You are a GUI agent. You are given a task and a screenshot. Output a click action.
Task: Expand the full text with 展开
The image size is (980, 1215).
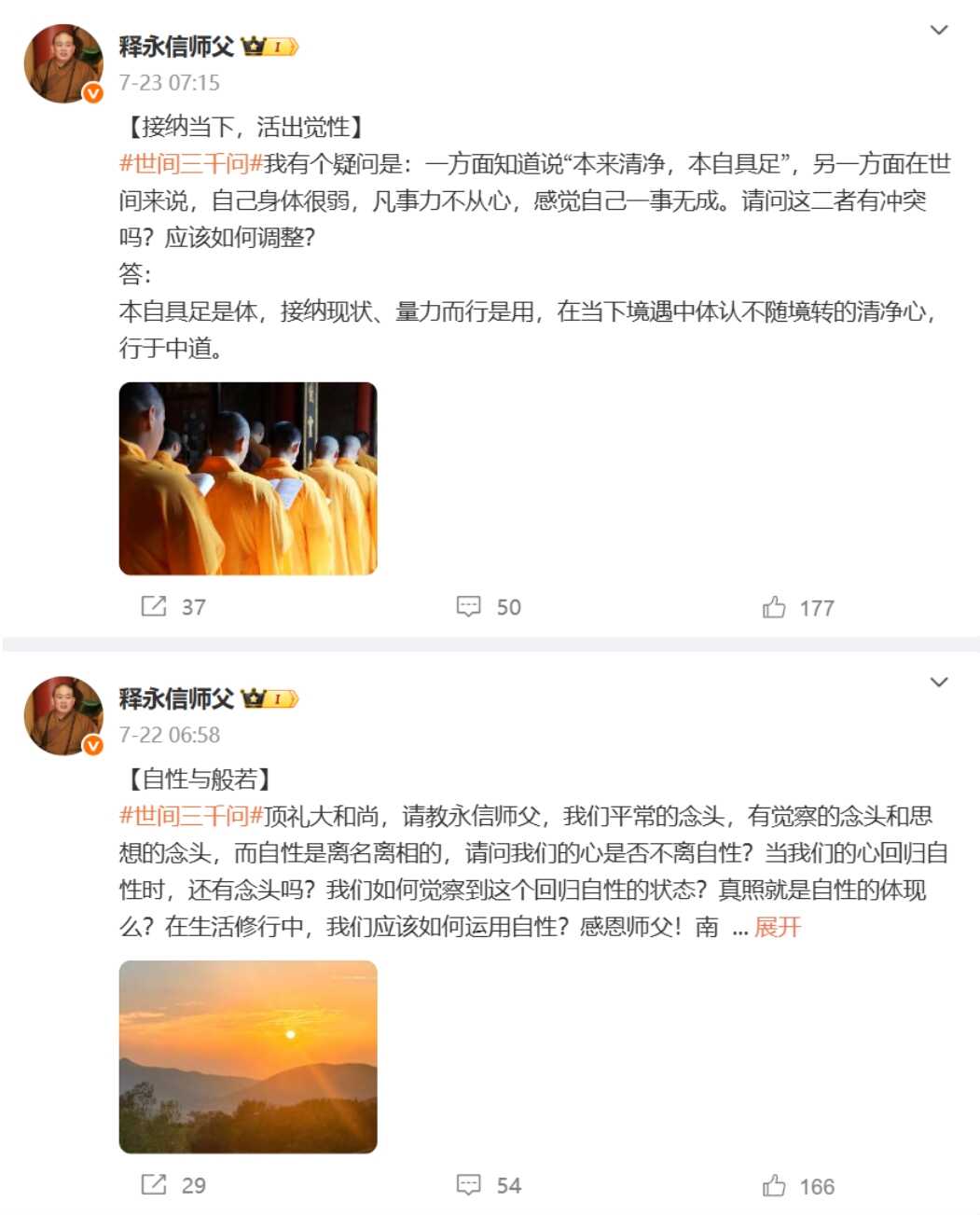pos(778,927)
